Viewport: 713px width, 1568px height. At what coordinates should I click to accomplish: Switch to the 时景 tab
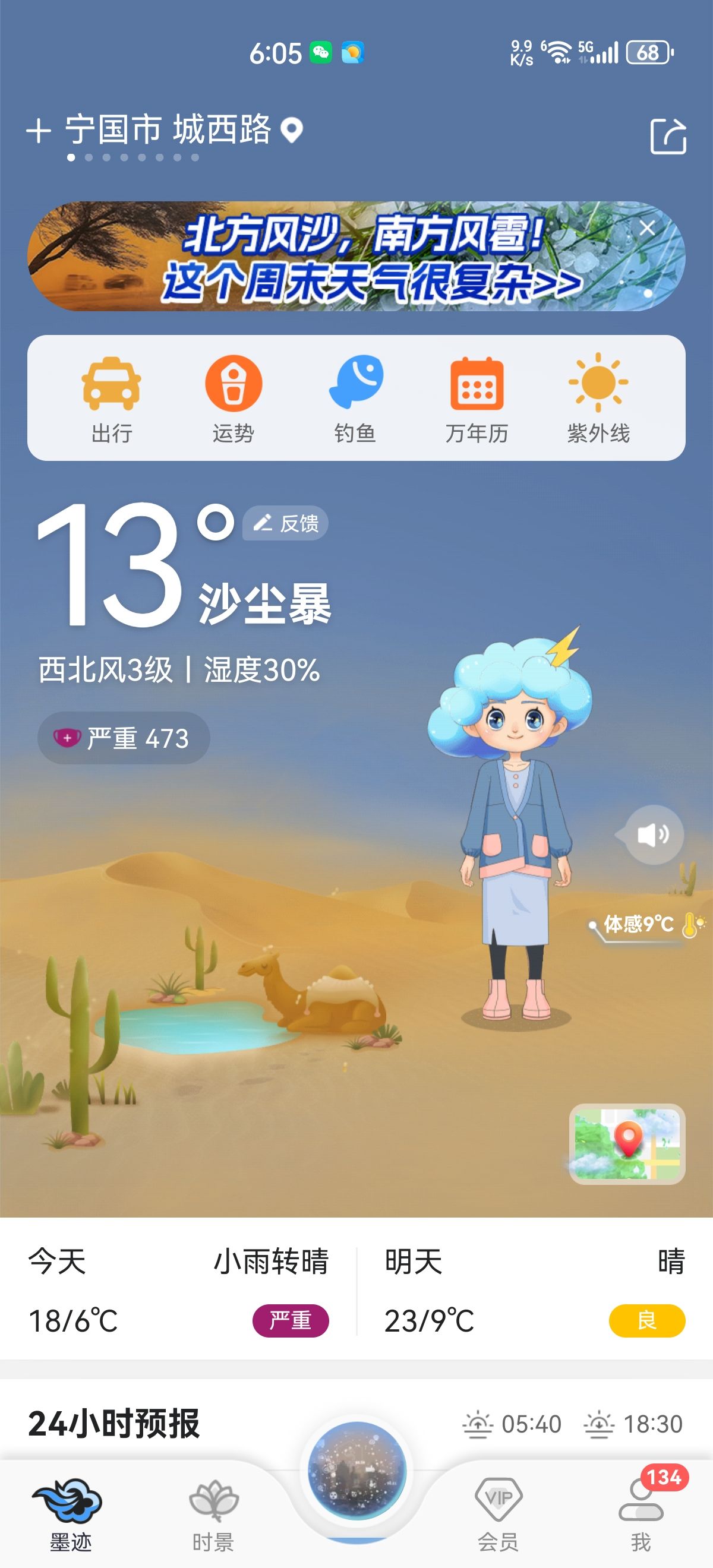[213, 1515]
